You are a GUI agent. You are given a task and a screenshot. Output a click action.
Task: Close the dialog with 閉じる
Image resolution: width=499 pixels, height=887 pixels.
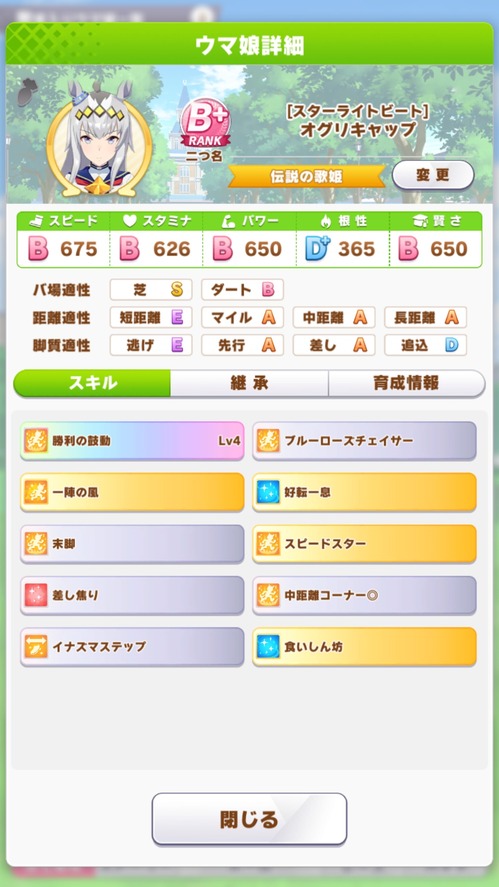pyautogui.click(x=249, y=819)
